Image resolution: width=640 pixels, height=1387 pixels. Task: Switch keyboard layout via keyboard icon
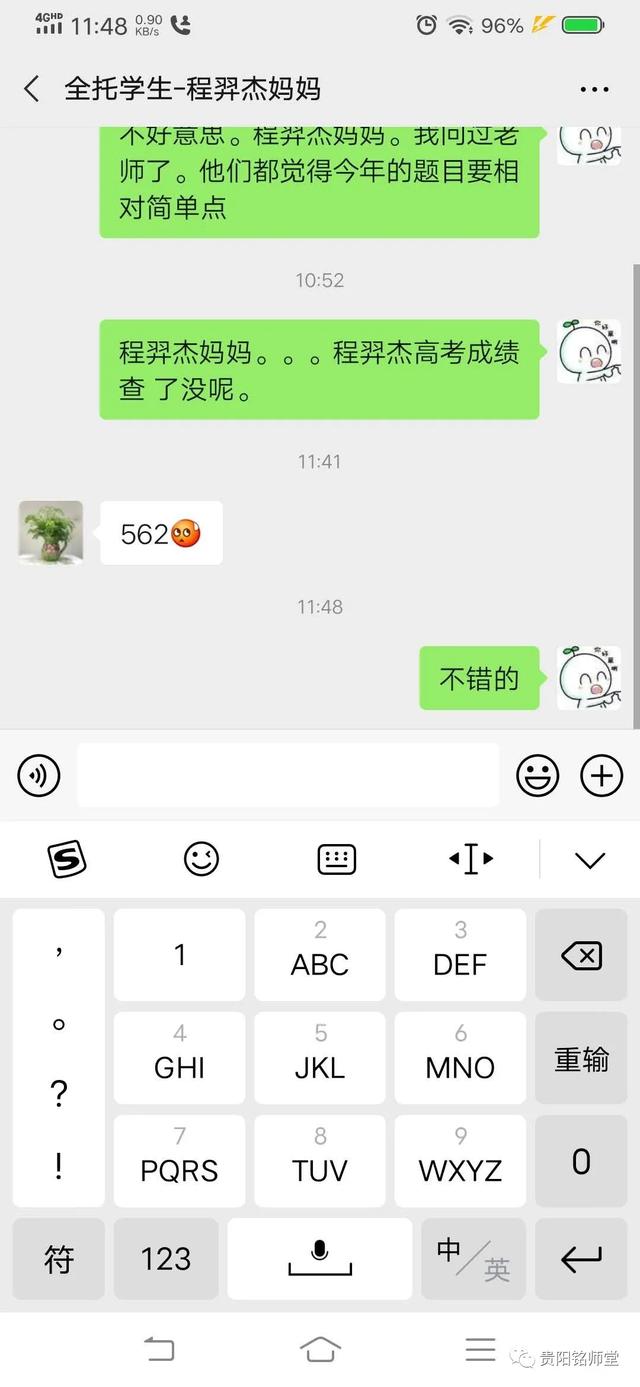coord(336,858)
